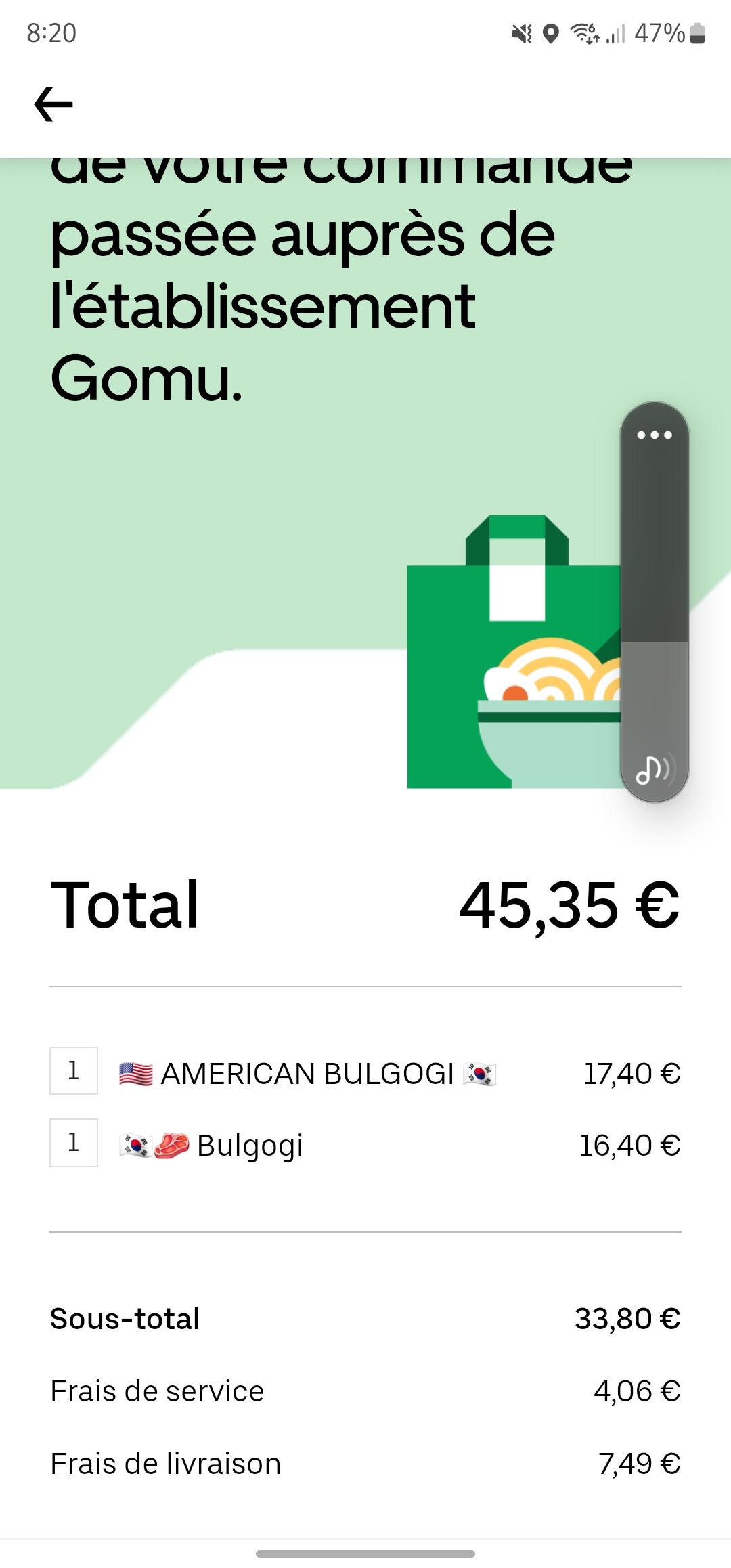Expand volume panel with three-dots button
Viewport: 731px width, 1568px height.
(655, 435)
